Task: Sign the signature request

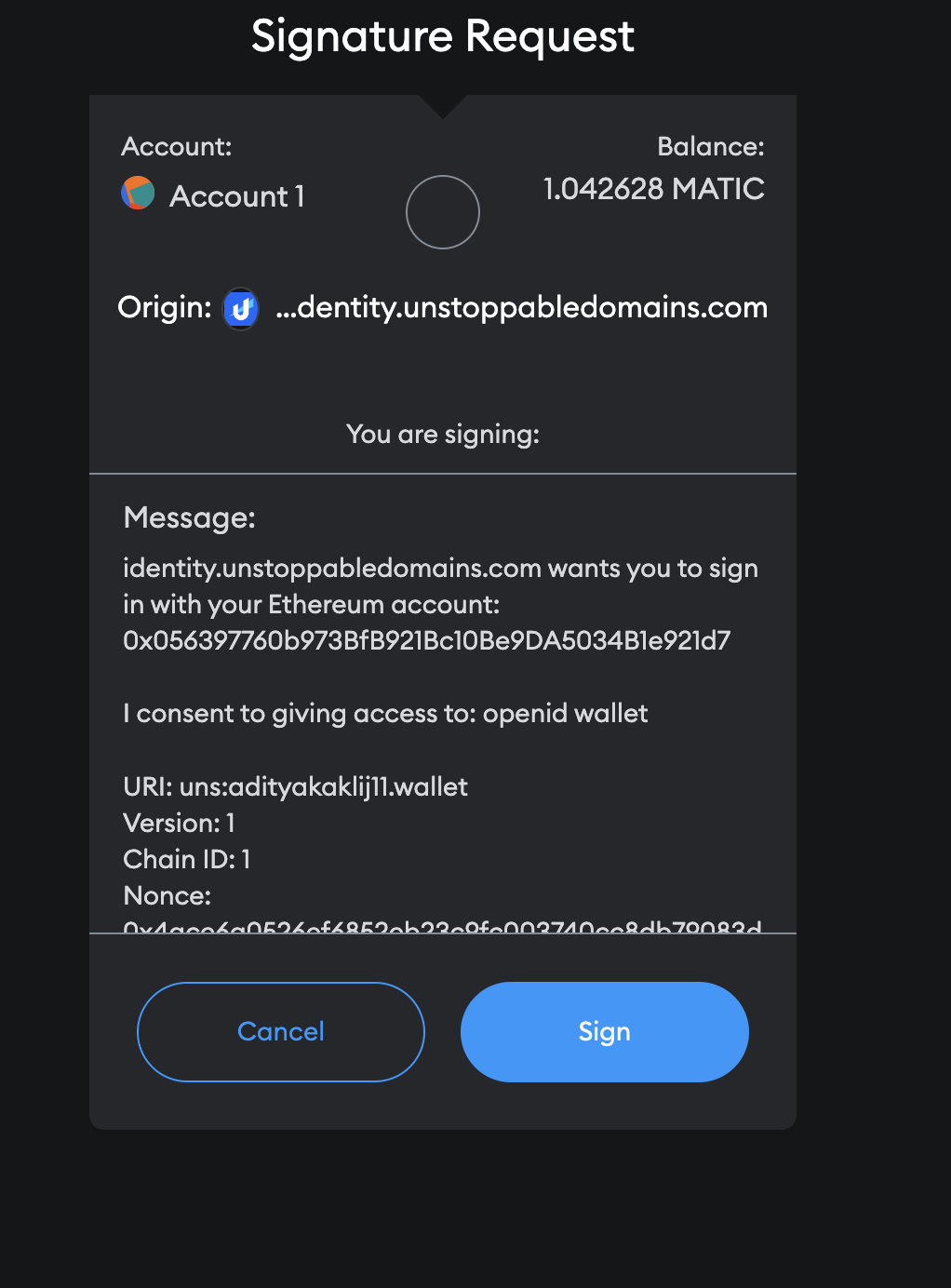Action: [x=604, y=1031]
